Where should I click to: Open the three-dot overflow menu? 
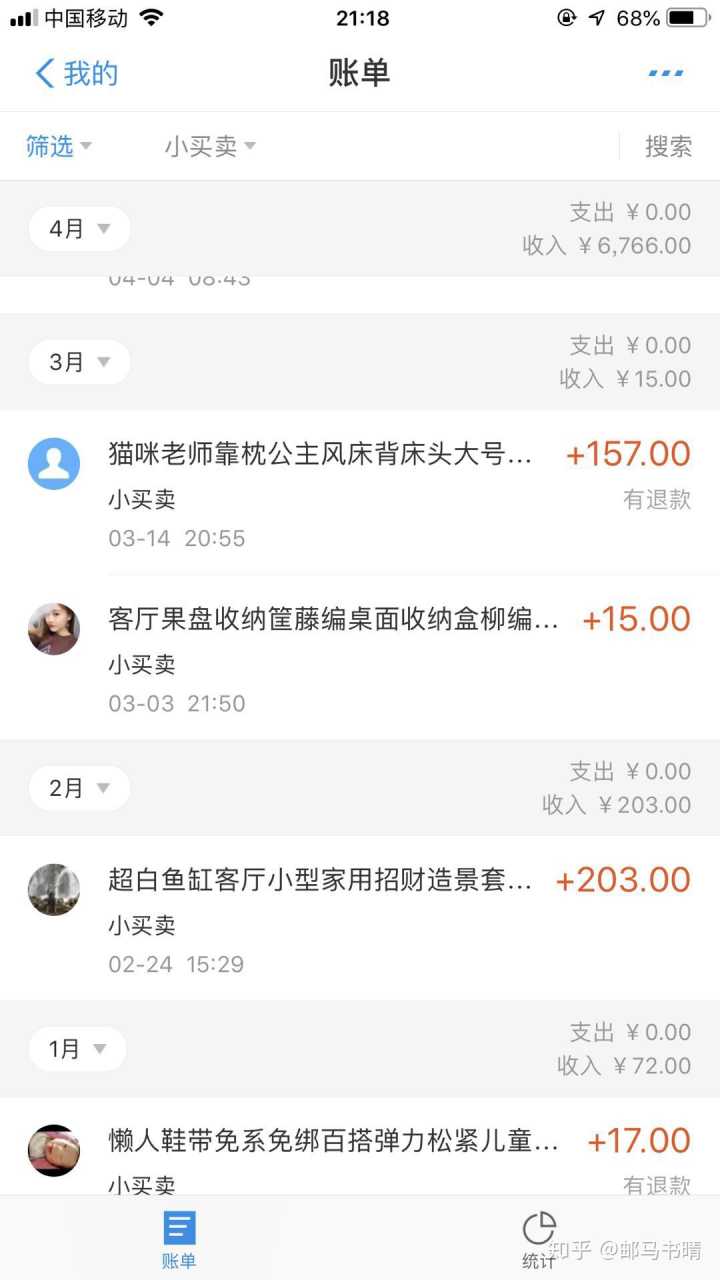tap(666, 73)
